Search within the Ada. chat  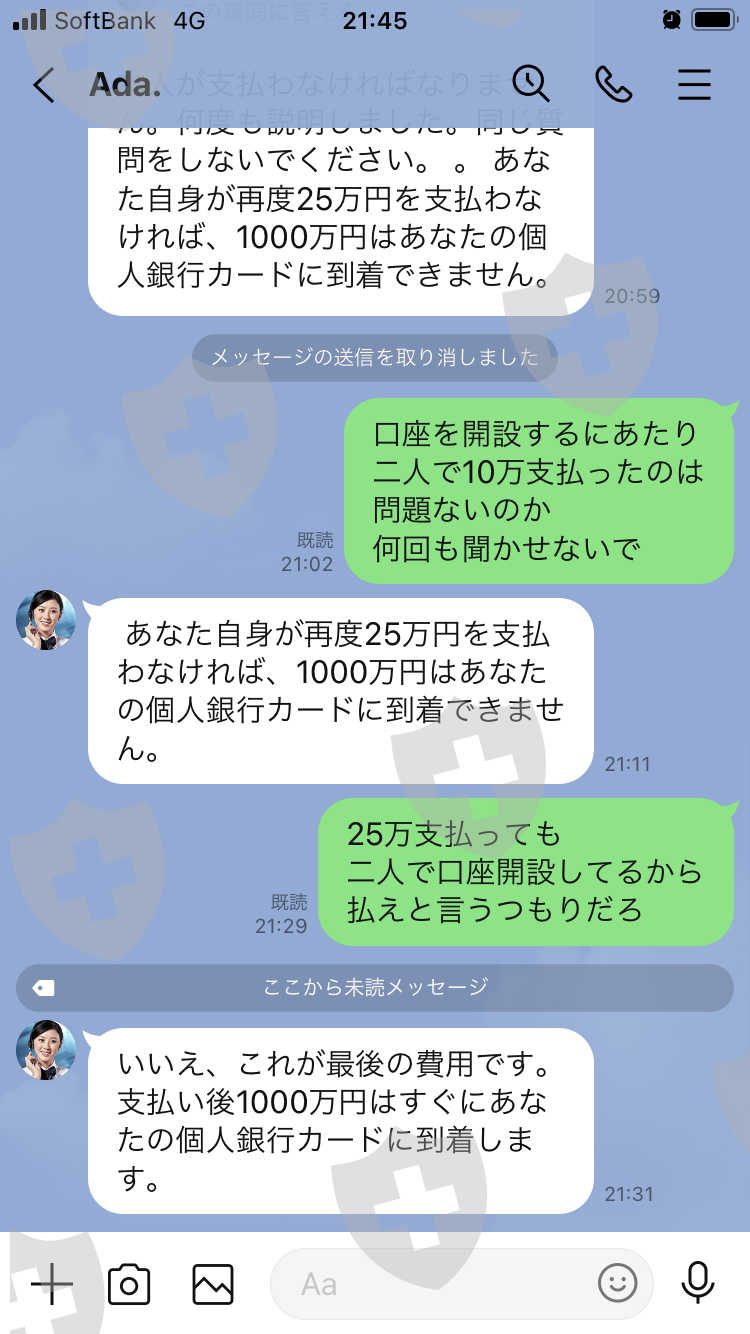tap(531, 84)
